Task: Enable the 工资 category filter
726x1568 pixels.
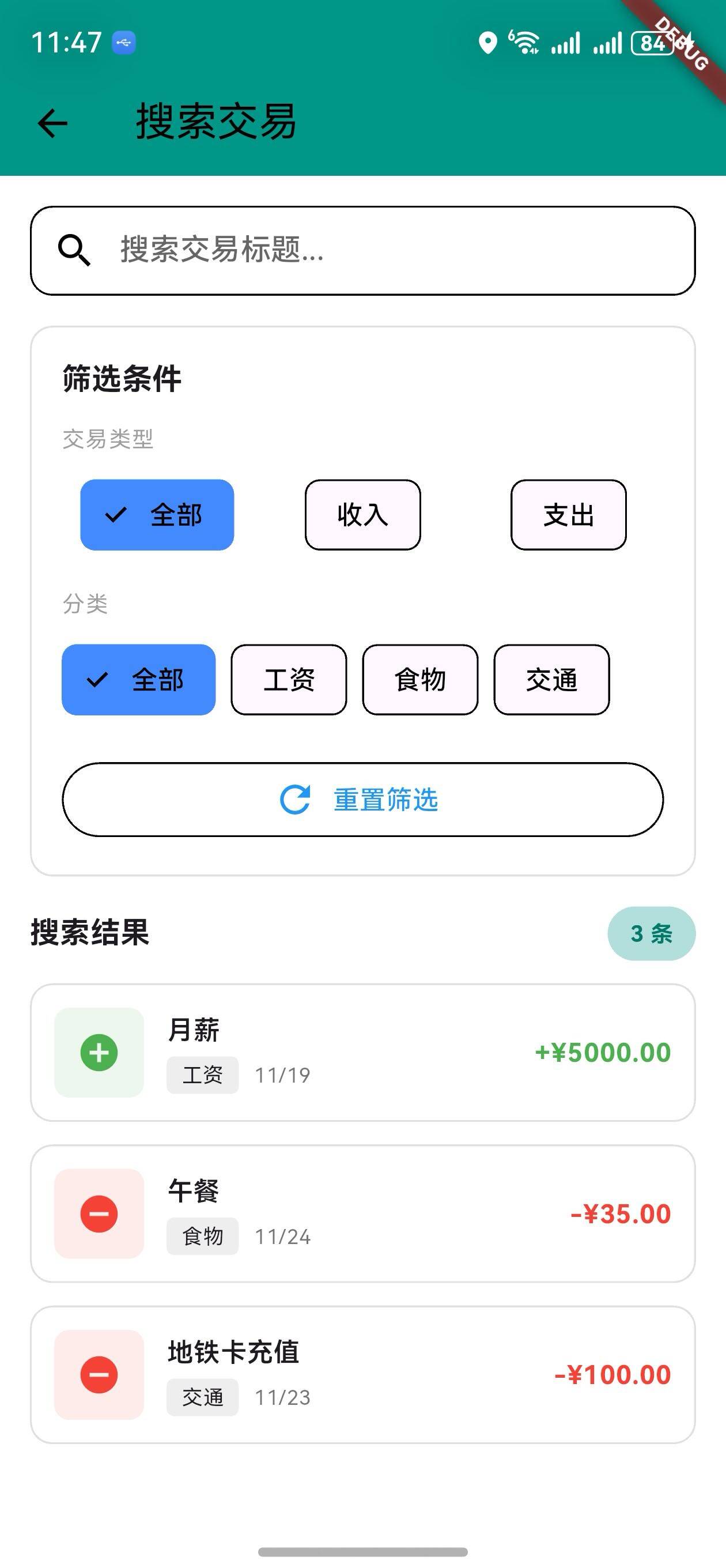Action: [x=288, y=680]
